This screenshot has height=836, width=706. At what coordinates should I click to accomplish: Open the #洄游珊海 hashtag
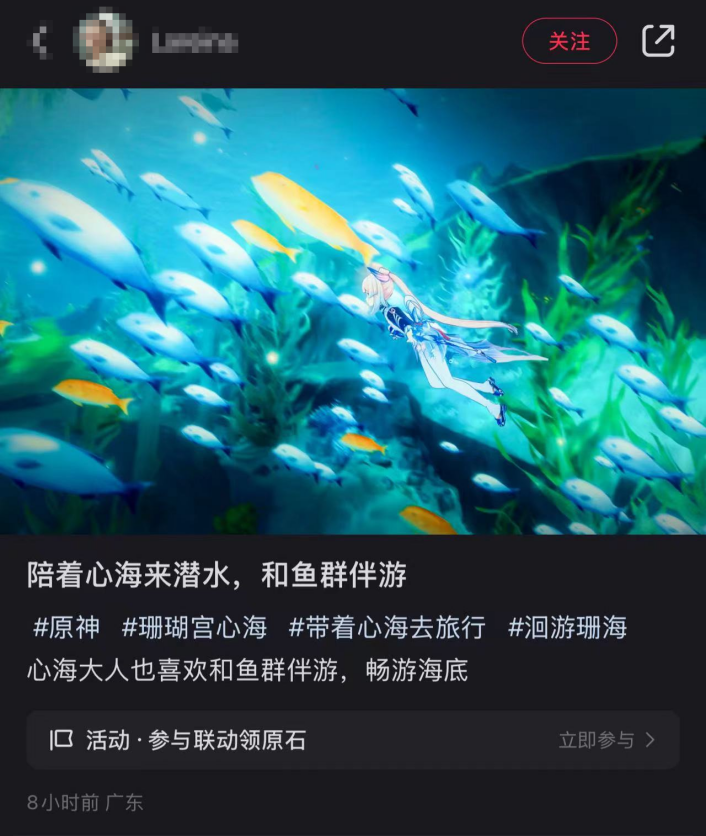tap(567, 628)
